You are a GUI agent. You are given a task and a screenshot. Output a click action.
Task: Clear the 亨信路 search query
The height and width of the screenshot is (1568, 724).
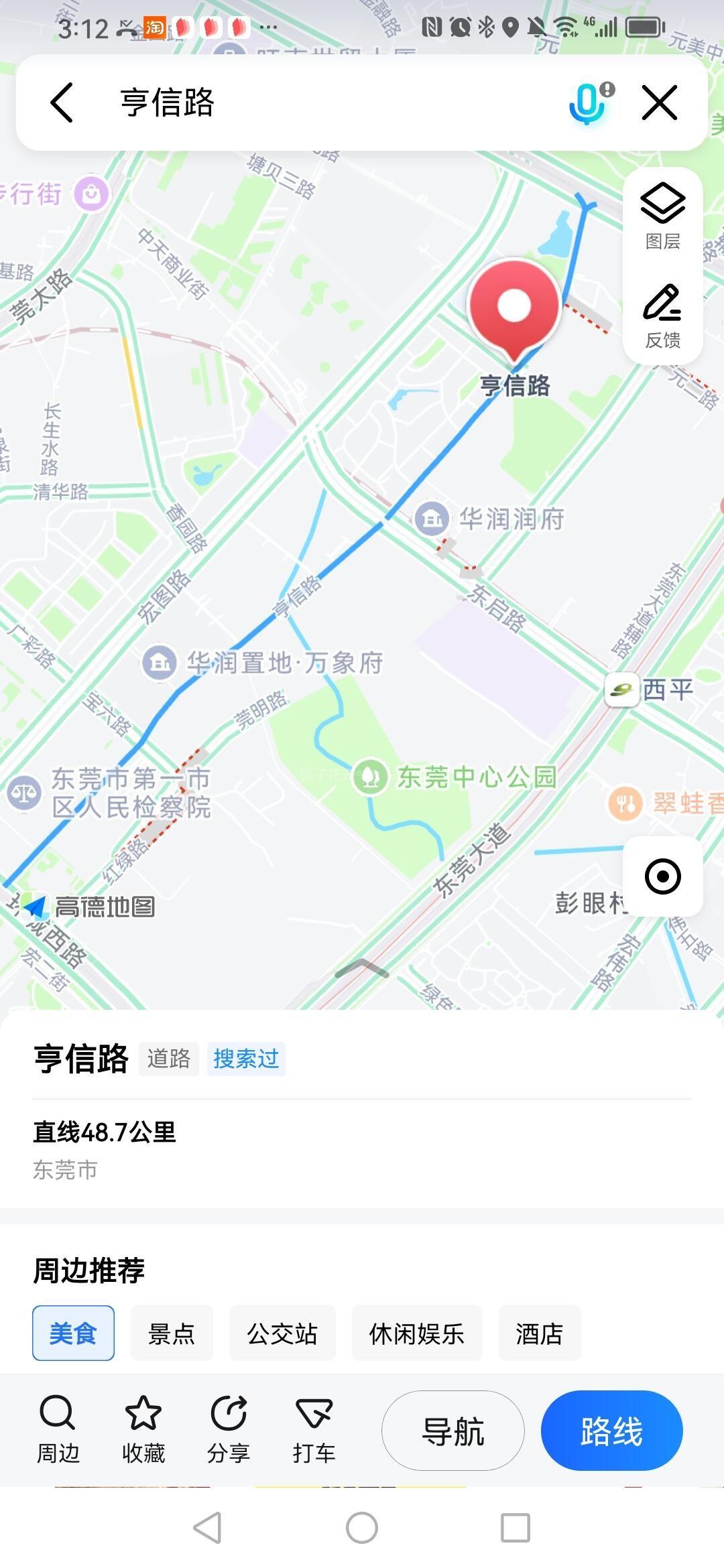(x=660, y=103)
